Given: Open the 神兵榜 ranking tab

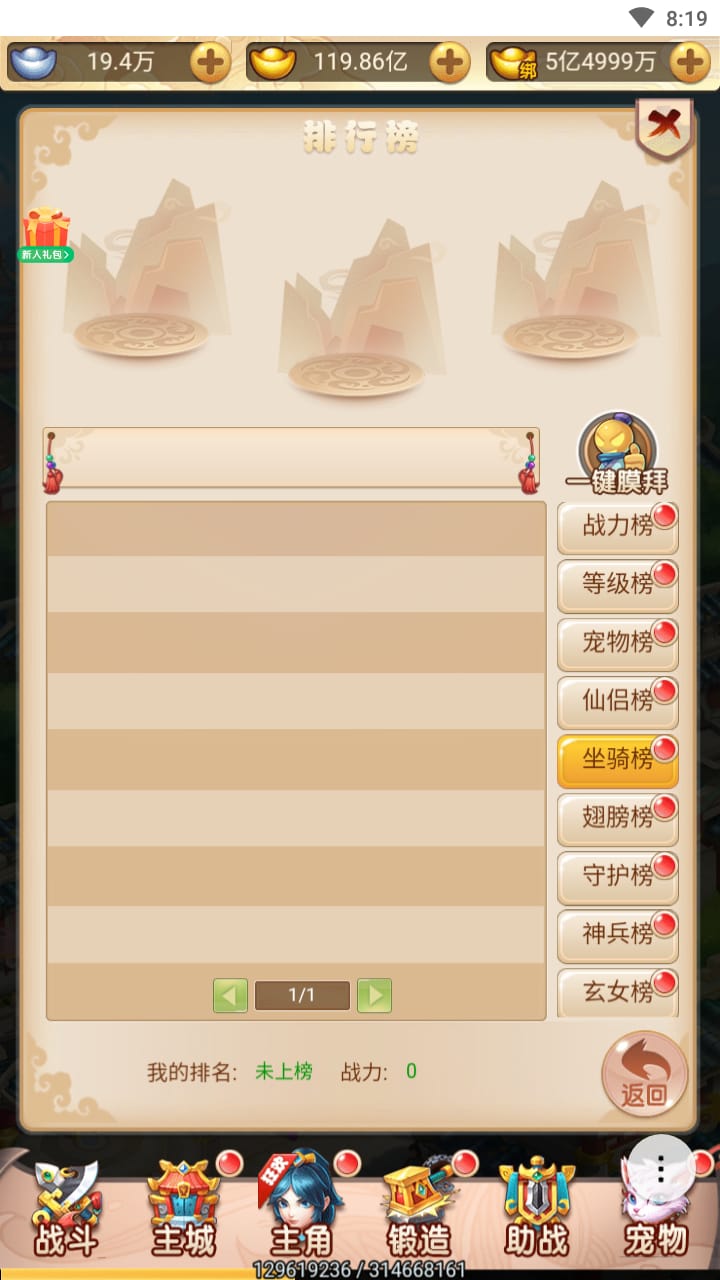Looking at the screenshot, I should pyautogui.click(x=617, y=934).
